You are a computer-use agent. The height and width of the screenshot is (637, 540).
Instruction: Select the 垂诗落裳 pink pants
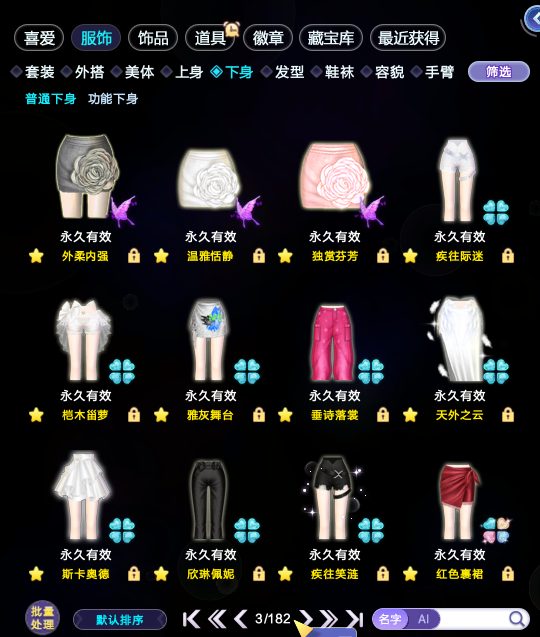coord(334,342)
